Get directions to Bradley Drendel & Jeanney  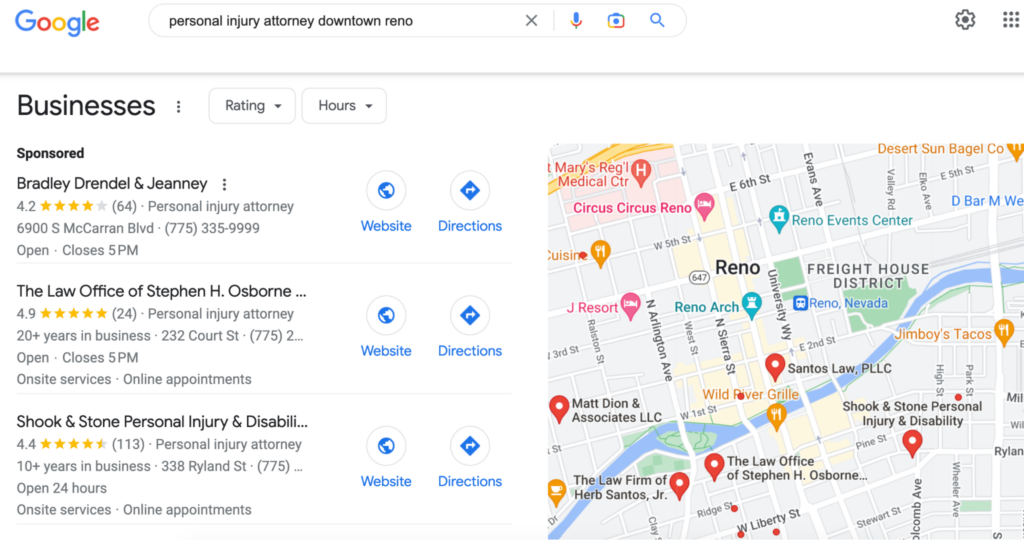(470, 204)
